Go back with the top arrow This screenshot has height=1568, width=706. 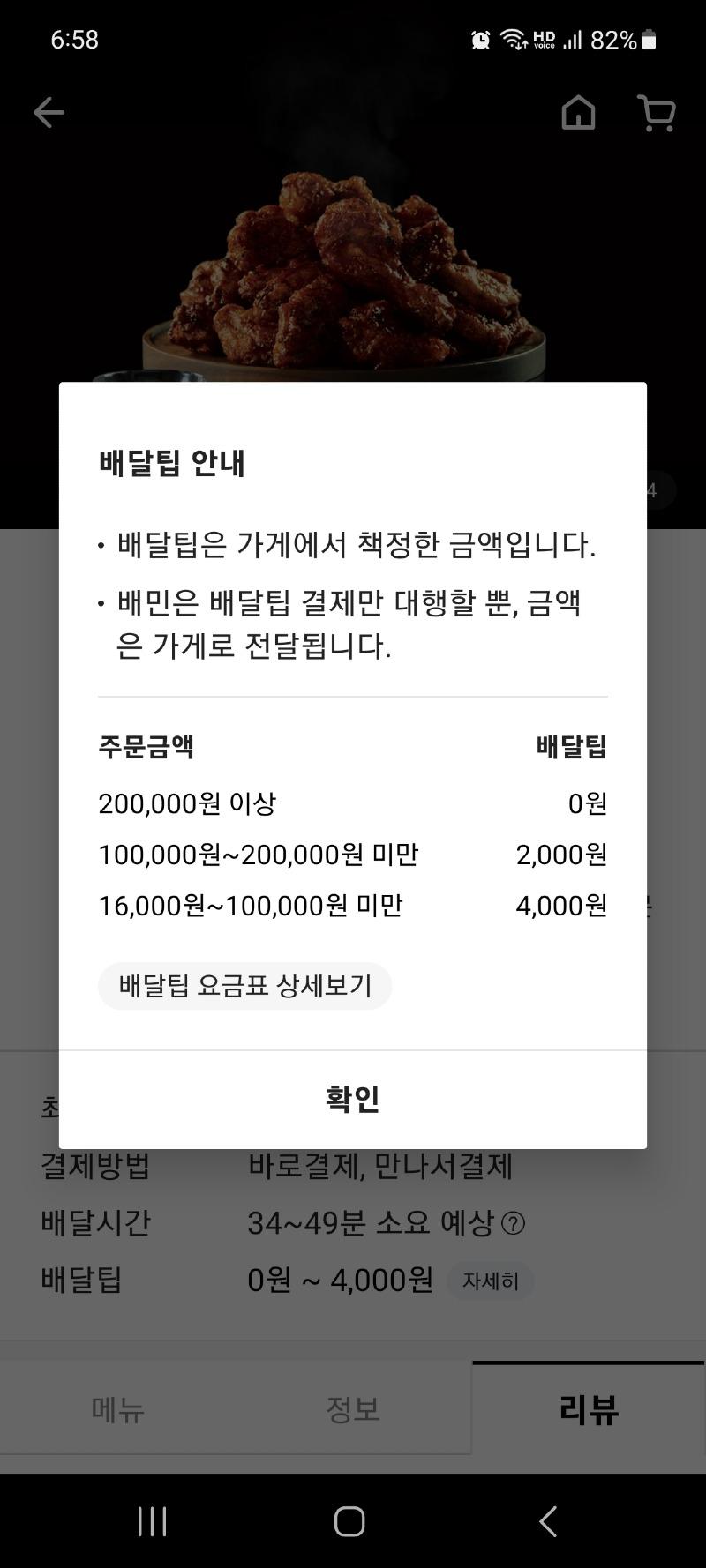point(49,113)
